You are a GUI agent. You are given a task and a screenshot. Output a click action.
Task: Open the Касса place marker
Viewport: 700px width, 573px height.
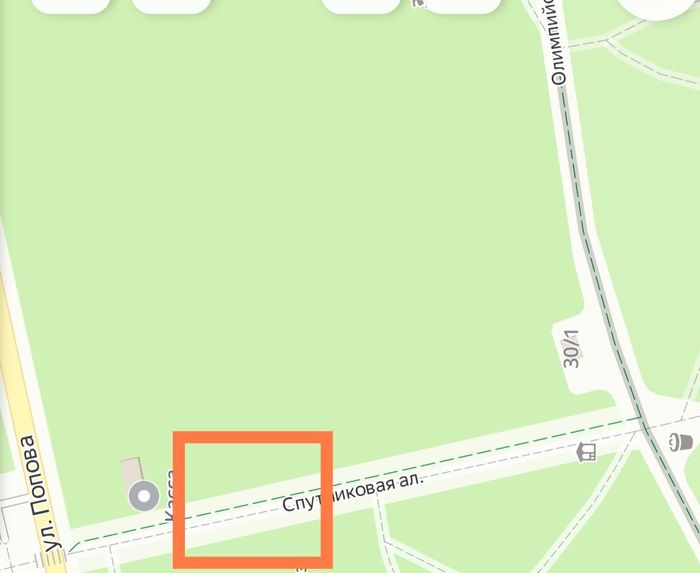coord(146,494)
